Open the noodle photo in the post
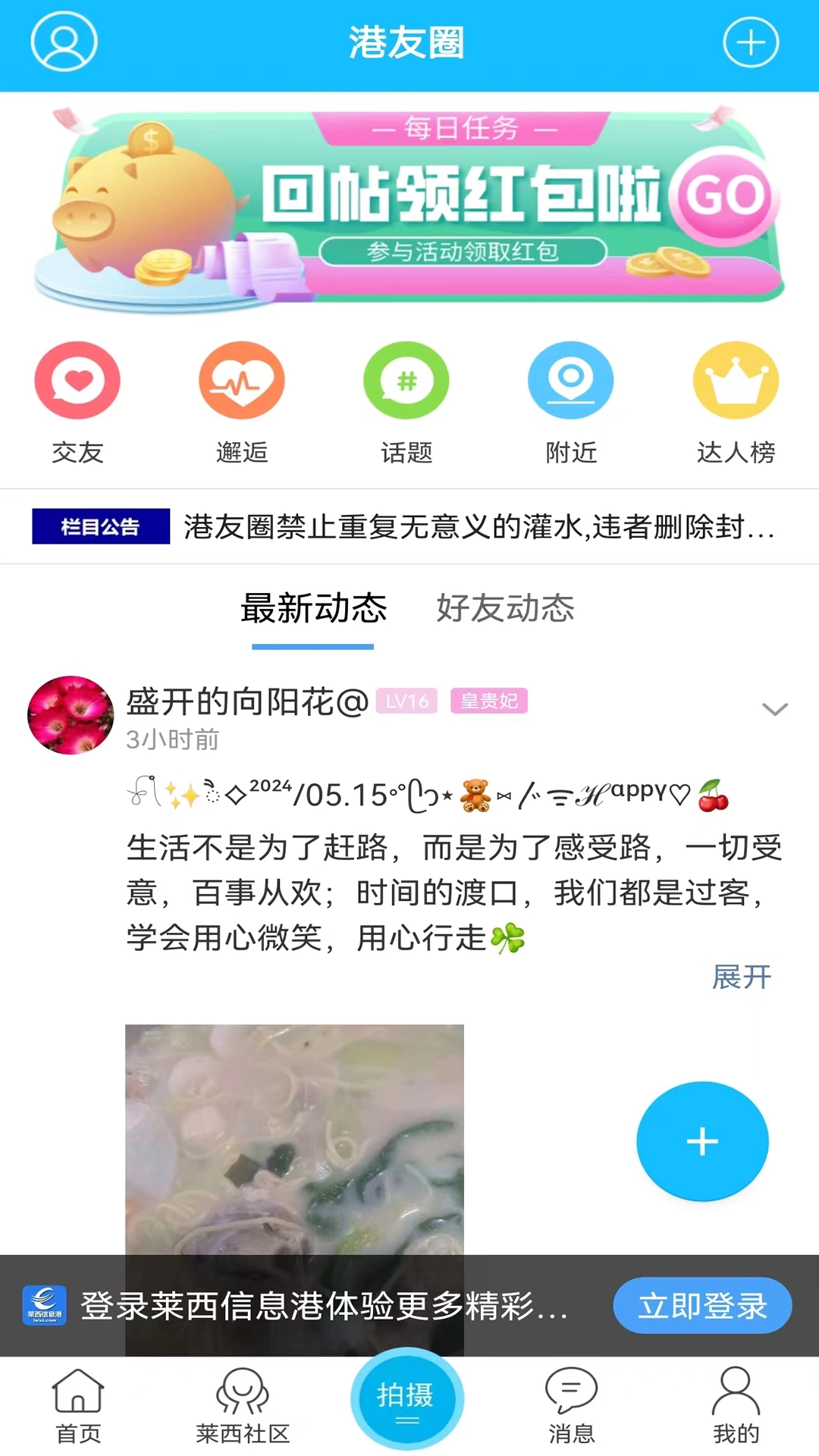Image resolution: width=819 pixels, height=1456 pixels. click(x=294, y=1137)
